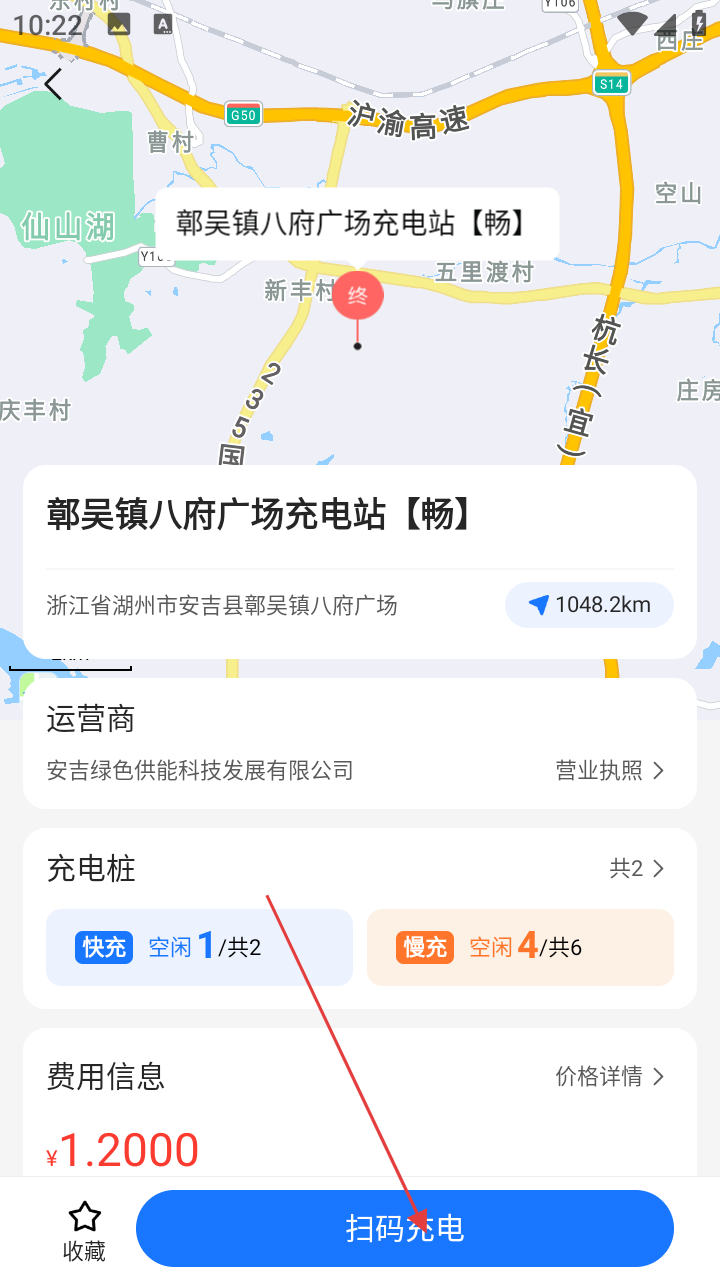View all chargers via 共2
This screenshot has width=720, height=1280.
637,869
